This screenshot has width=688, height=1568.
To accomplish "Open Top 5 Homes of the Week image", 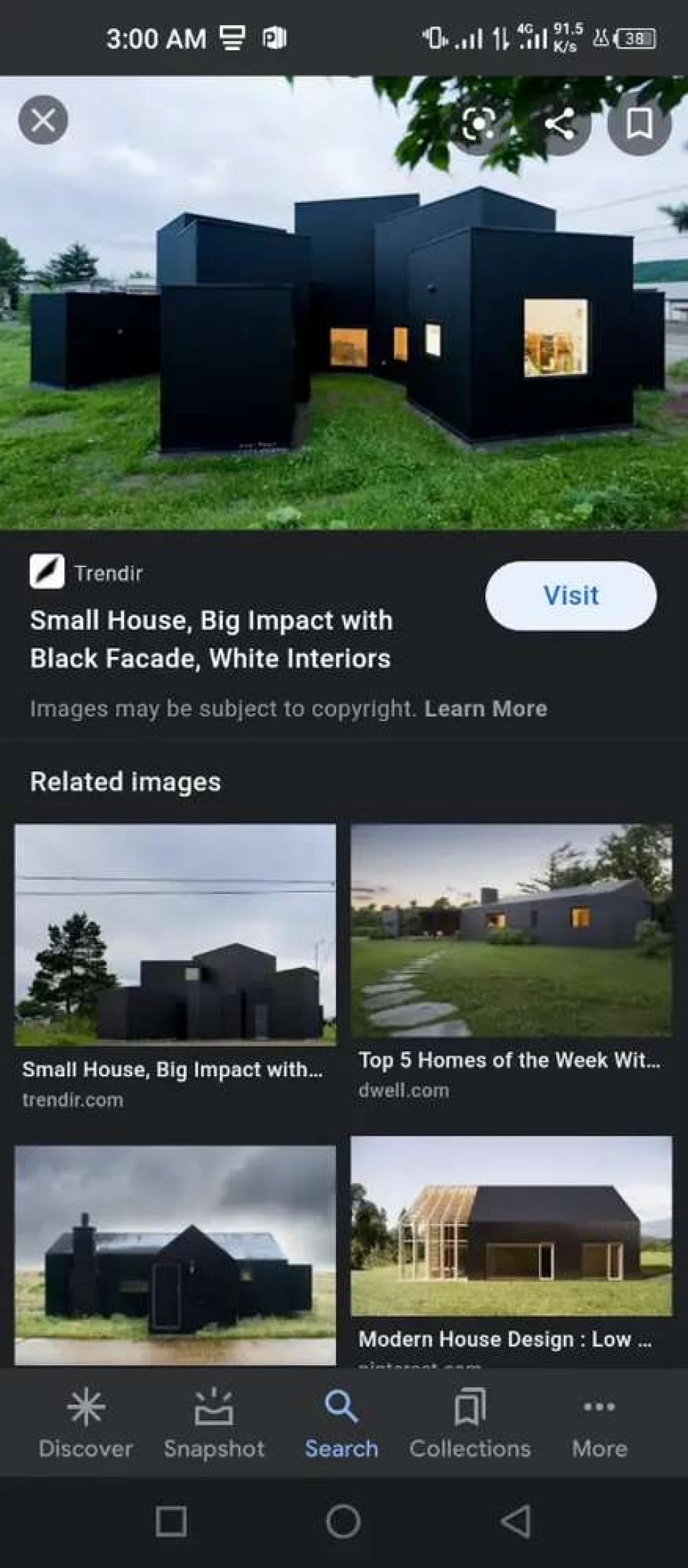I will click(x=512, y=930).
